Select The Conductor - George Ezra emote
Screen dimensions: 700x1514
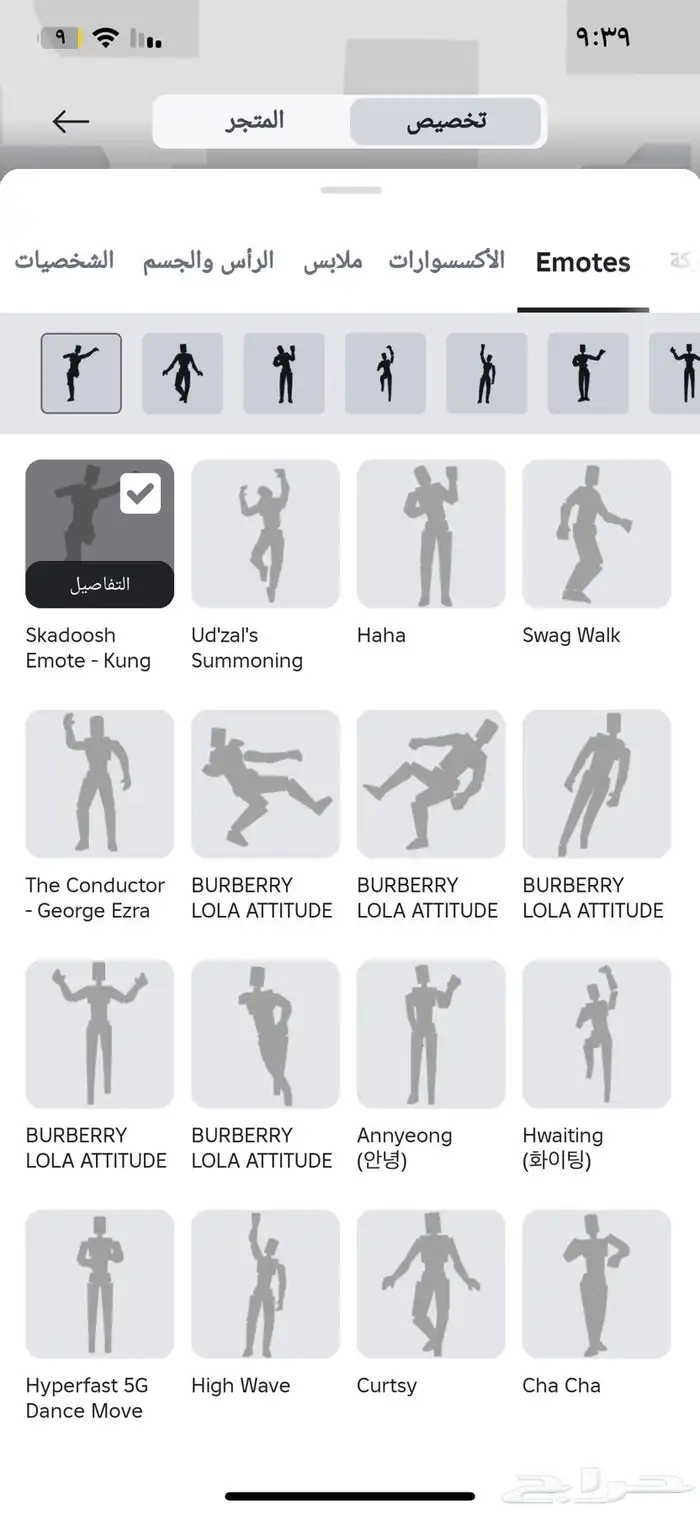(x=100, y=783)
